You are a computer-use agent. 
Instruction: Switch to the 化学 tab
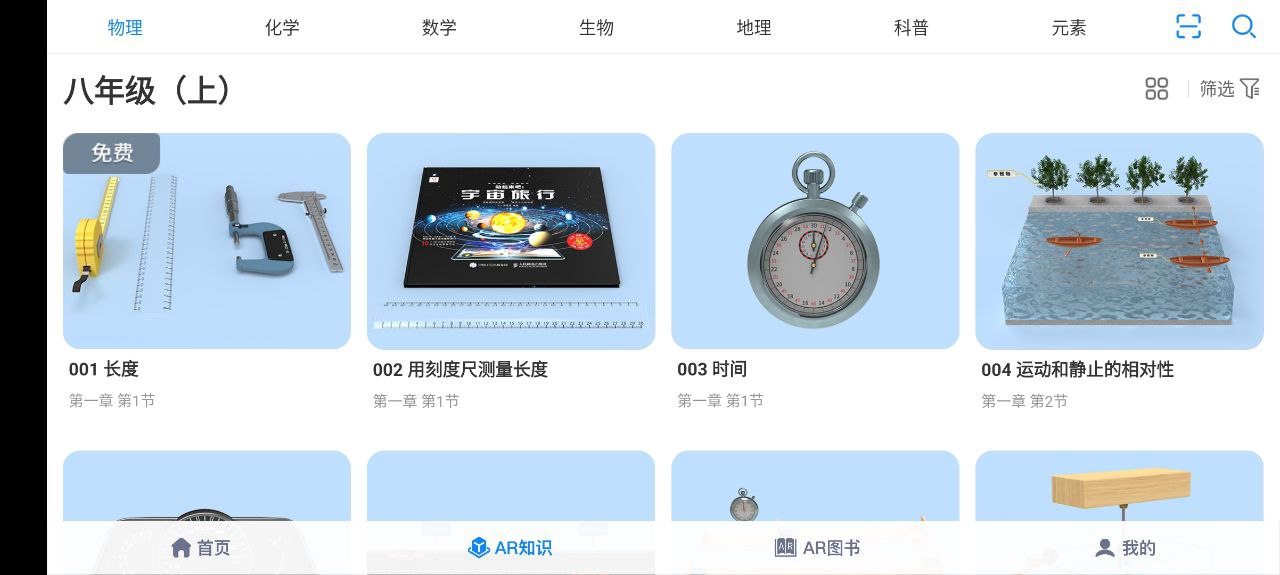click(x=282, y=28)
